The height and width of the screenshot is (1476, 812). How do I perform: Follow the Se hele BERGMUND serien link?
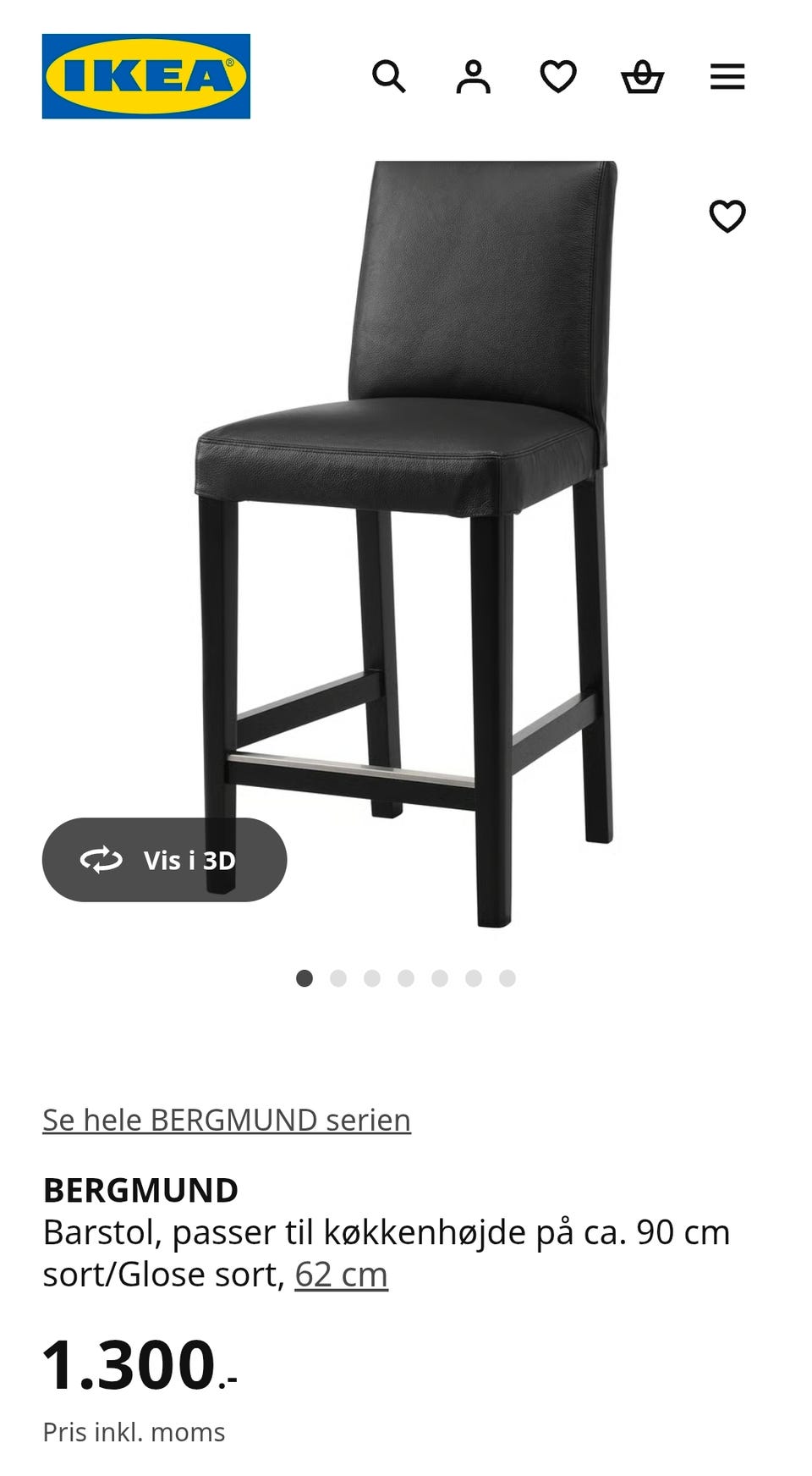(x=227, y=1120)
